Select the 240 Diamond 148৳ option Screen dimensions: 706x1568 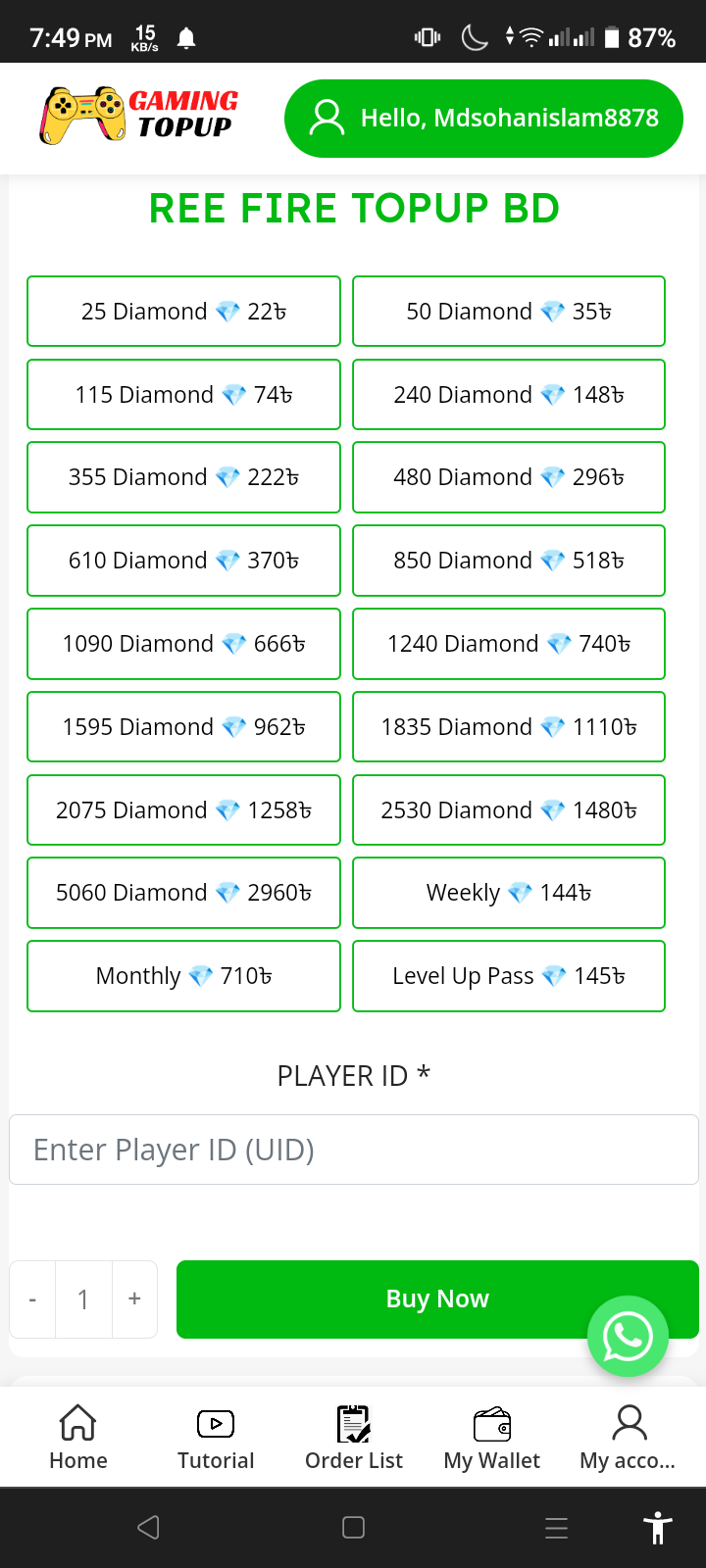point(509,395)
